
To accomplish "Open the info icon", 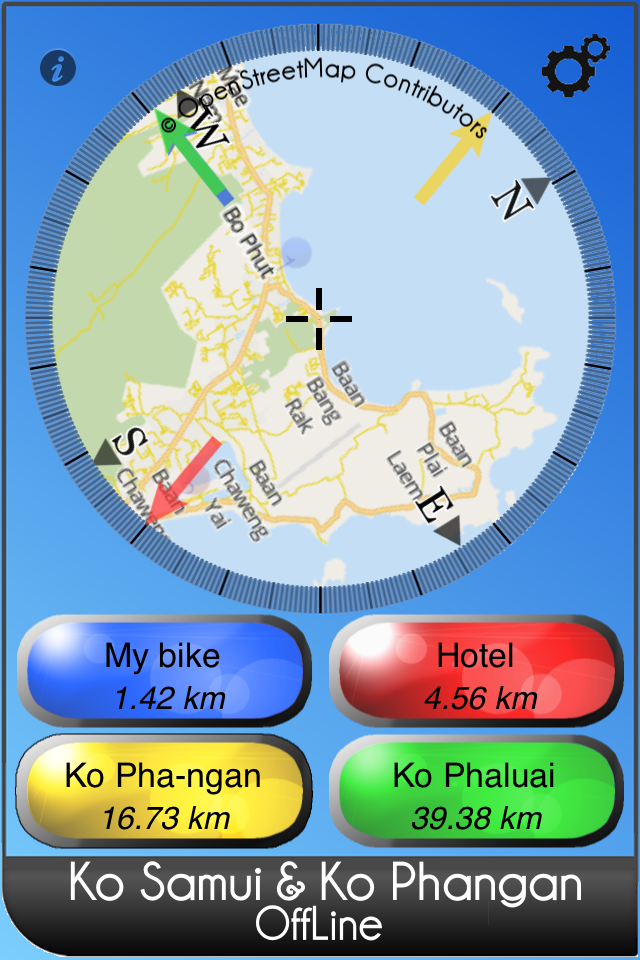I will 59,68.
